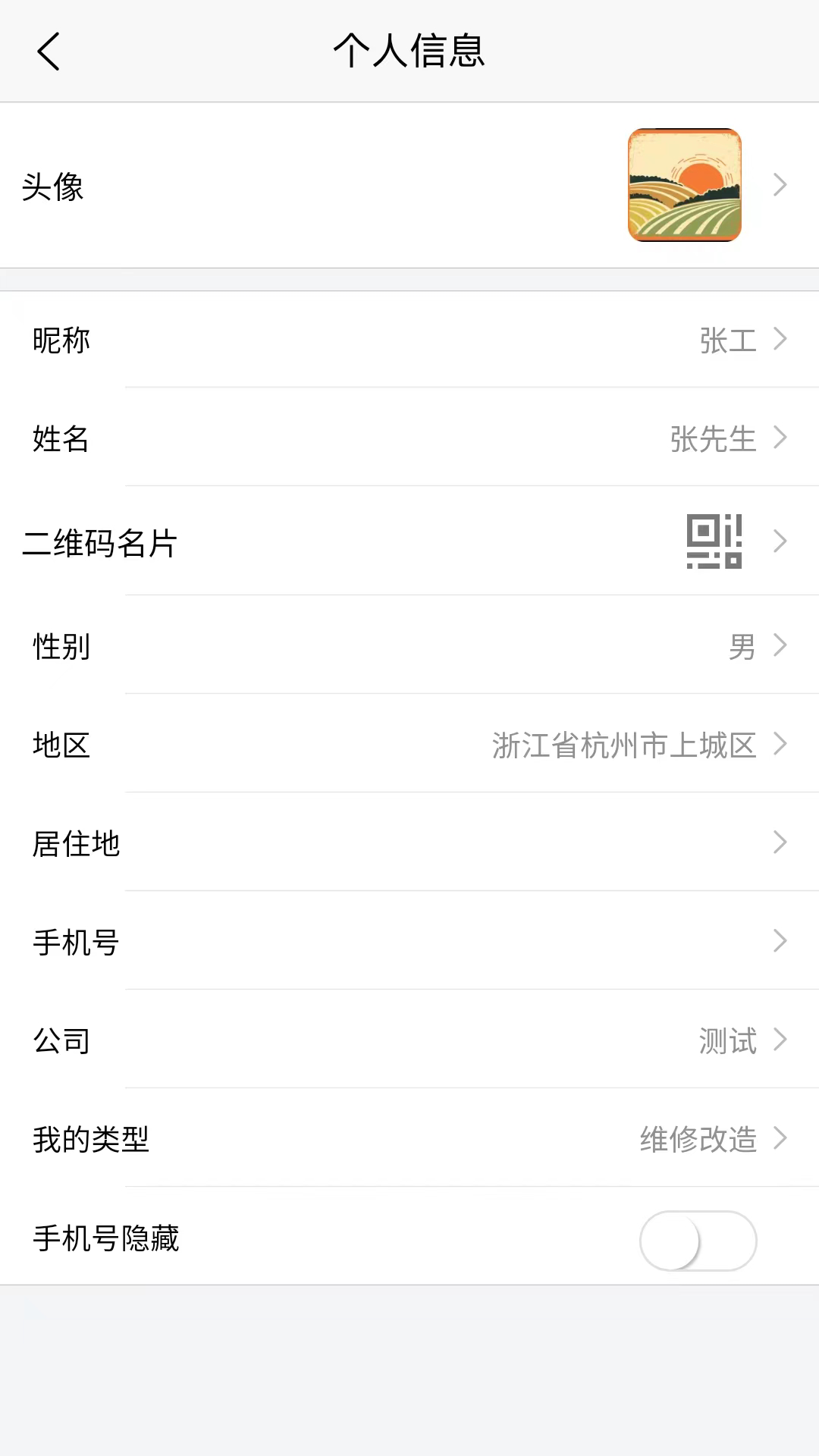
Task: Turn off the hide phone switch
Action: click(697, 1239)
